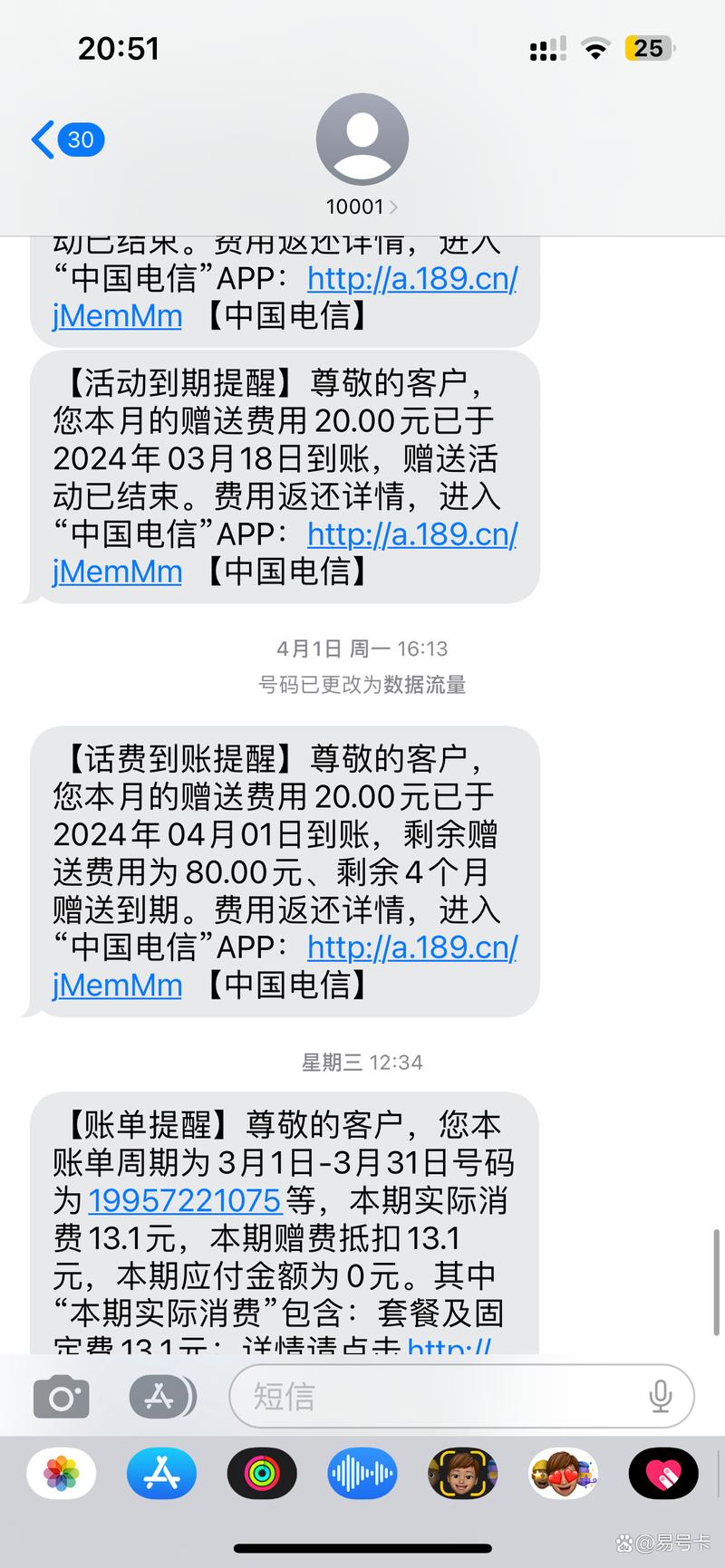Open the audio message waveform app
725x1568 pixels.
(x=362, y=1474)
